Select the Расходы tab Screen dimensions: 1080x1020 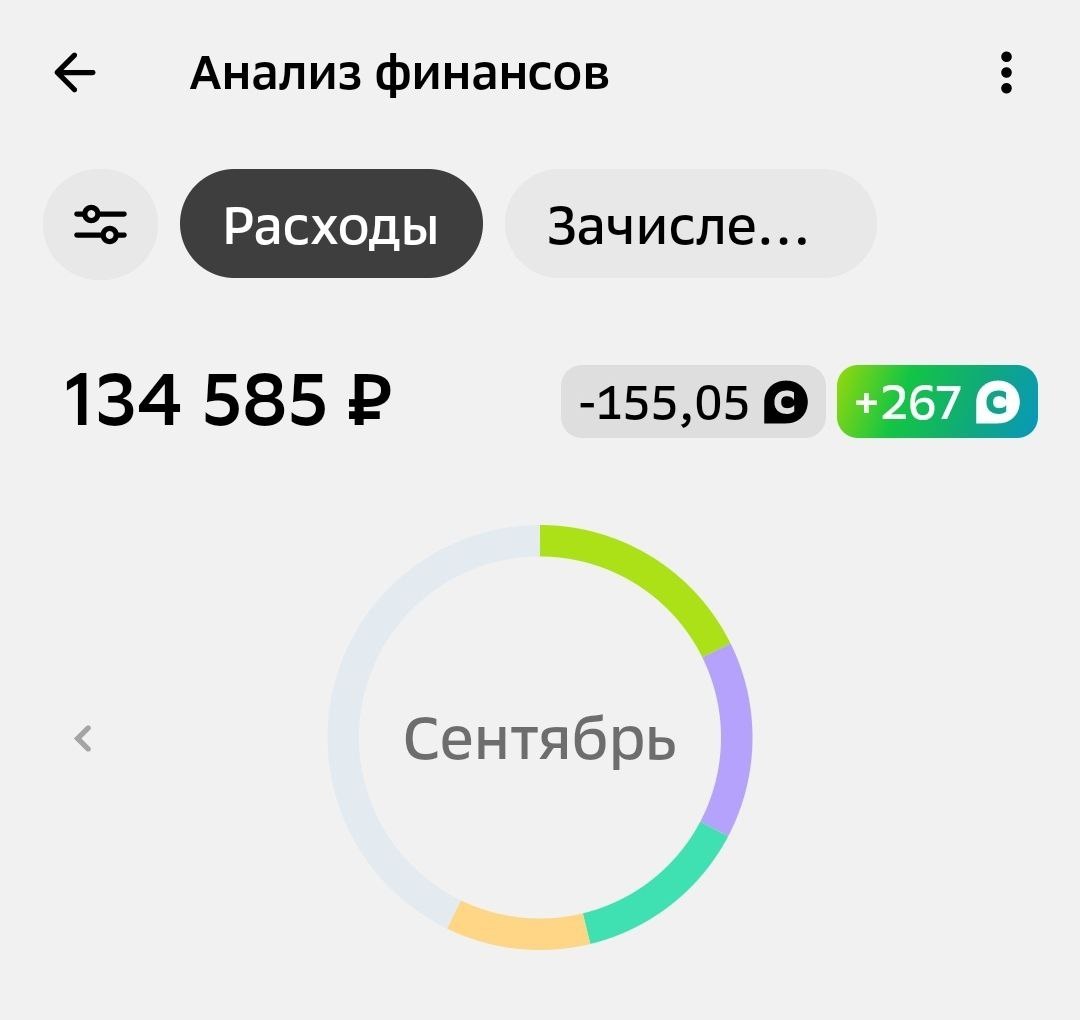[331, 224]
